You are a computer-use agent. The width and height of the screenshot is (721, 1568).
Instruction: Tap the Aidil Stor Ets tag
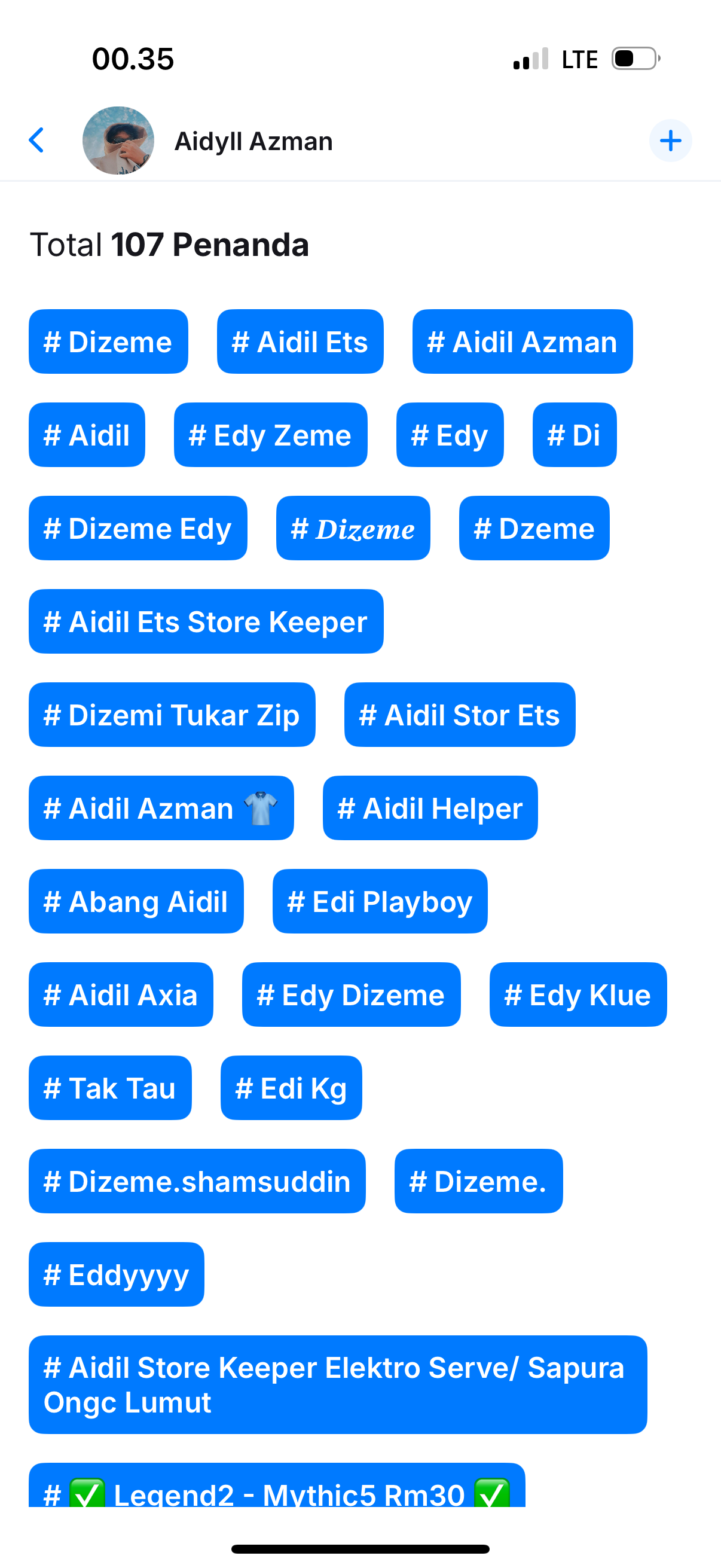coord(459,715)
